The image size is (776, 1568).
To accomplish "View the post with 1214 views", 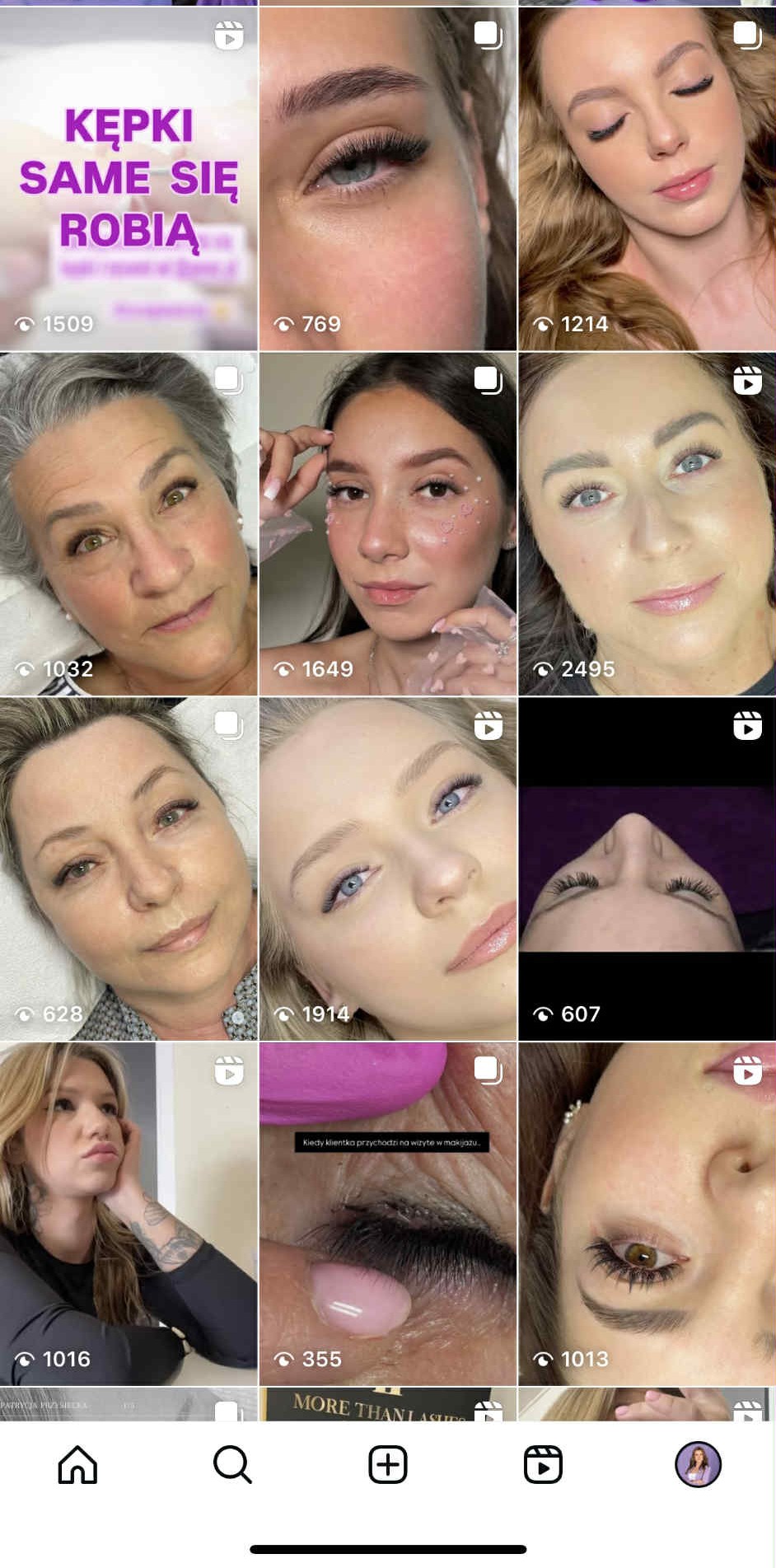I will click(647, 179).
